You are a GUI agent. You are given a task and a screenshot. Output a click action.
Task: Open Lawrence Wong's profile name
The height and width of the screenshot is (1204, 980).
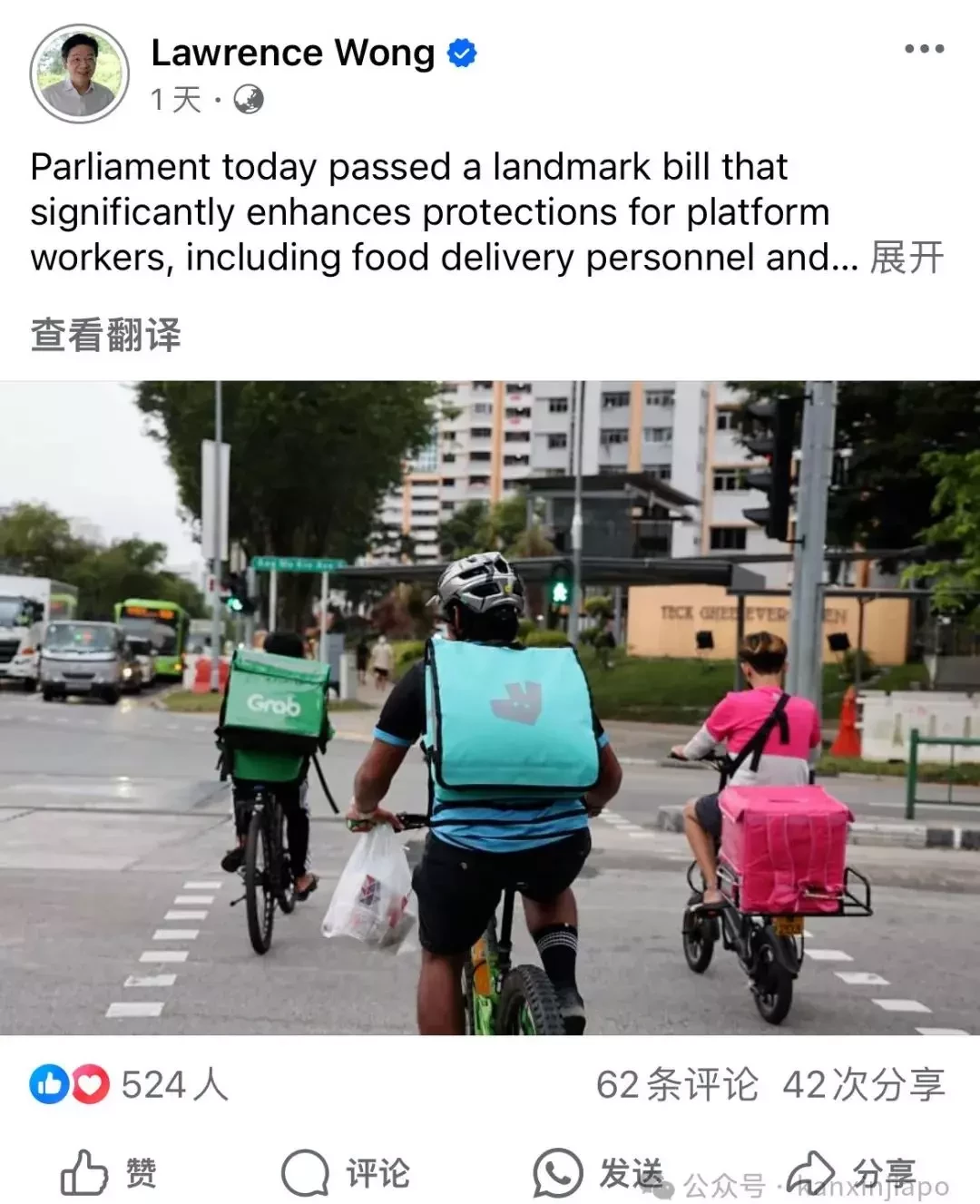292,53
